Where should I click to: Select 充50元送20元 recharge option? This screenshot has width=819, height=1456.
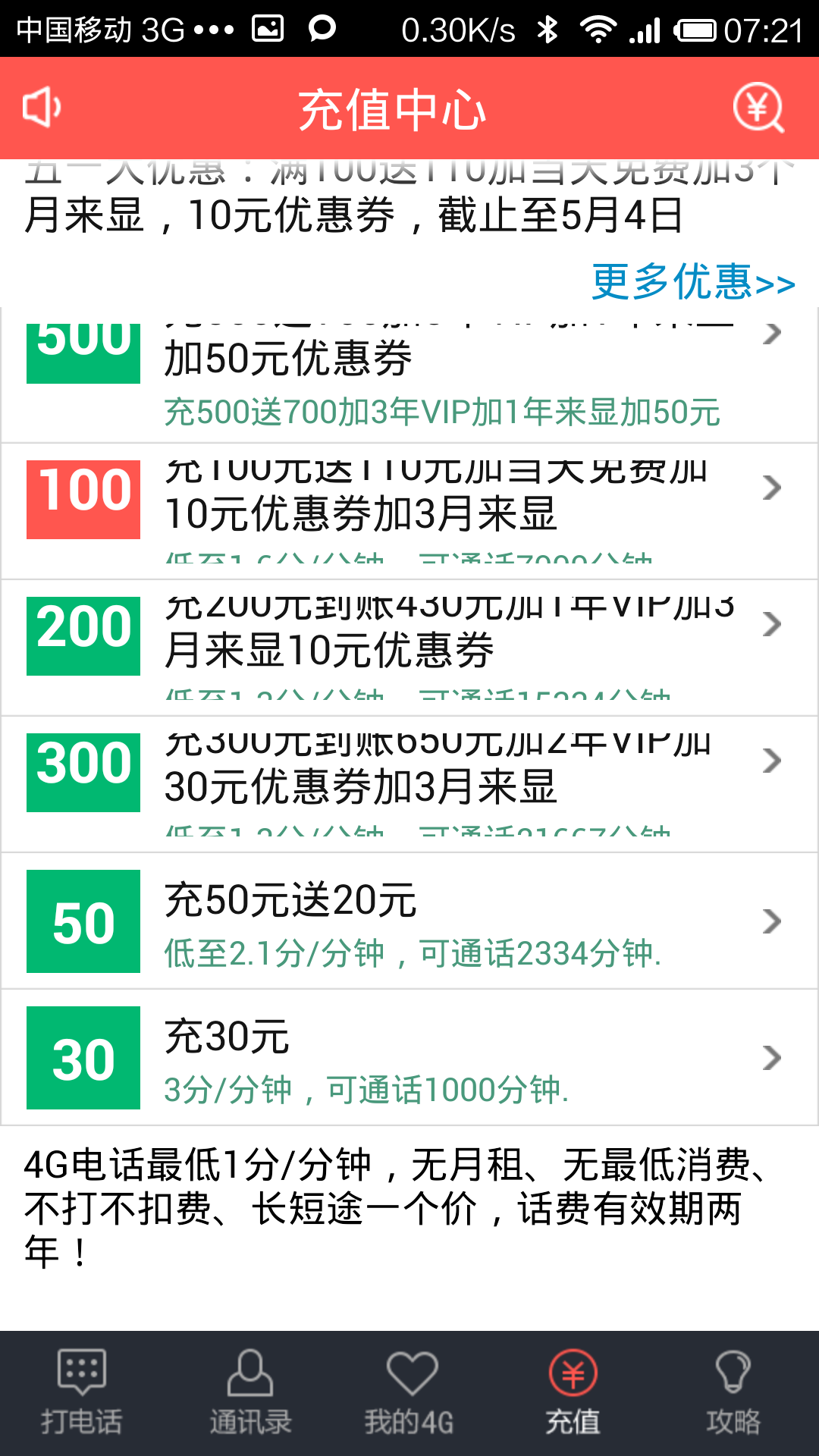(409, 921)
